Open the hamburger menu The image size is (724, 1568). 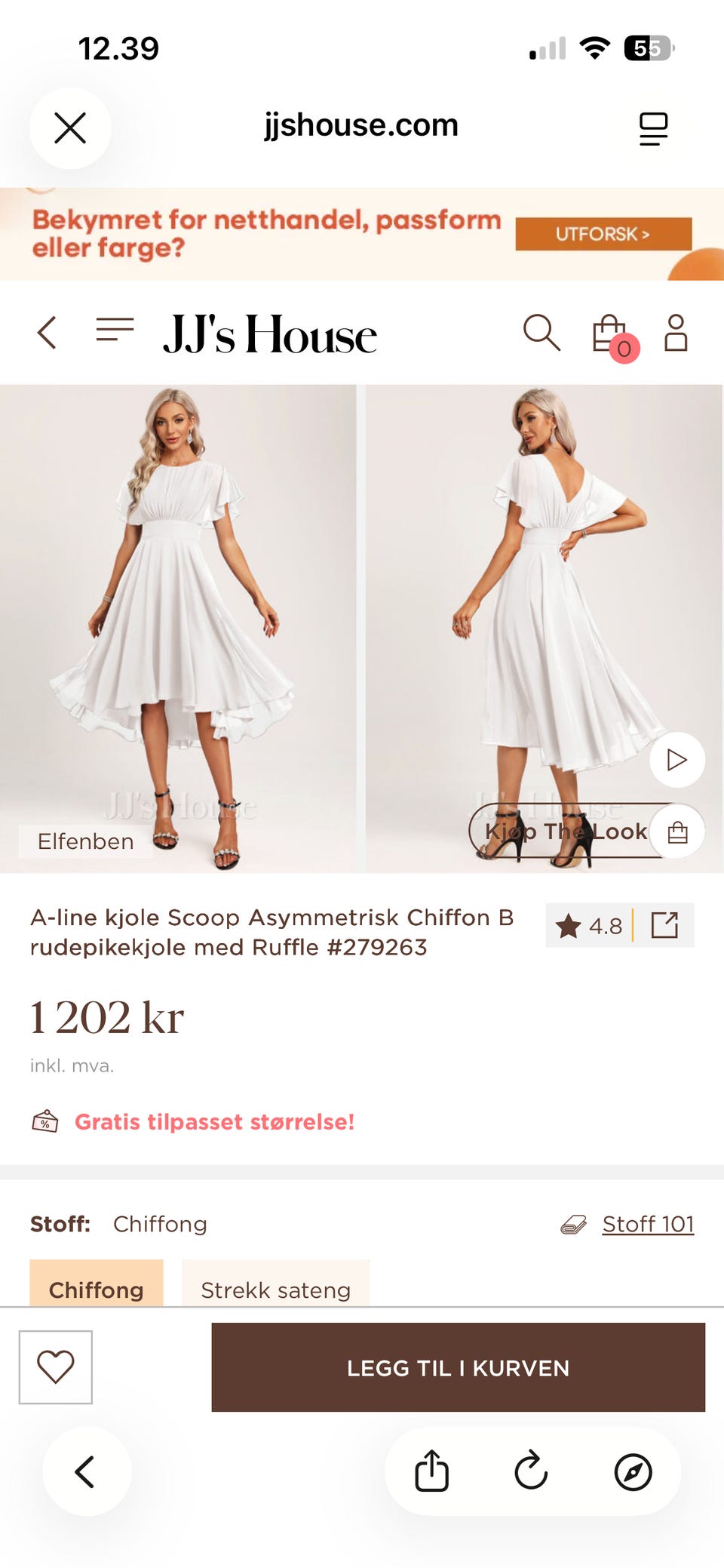pyautogui.click(x=114, y=330)
